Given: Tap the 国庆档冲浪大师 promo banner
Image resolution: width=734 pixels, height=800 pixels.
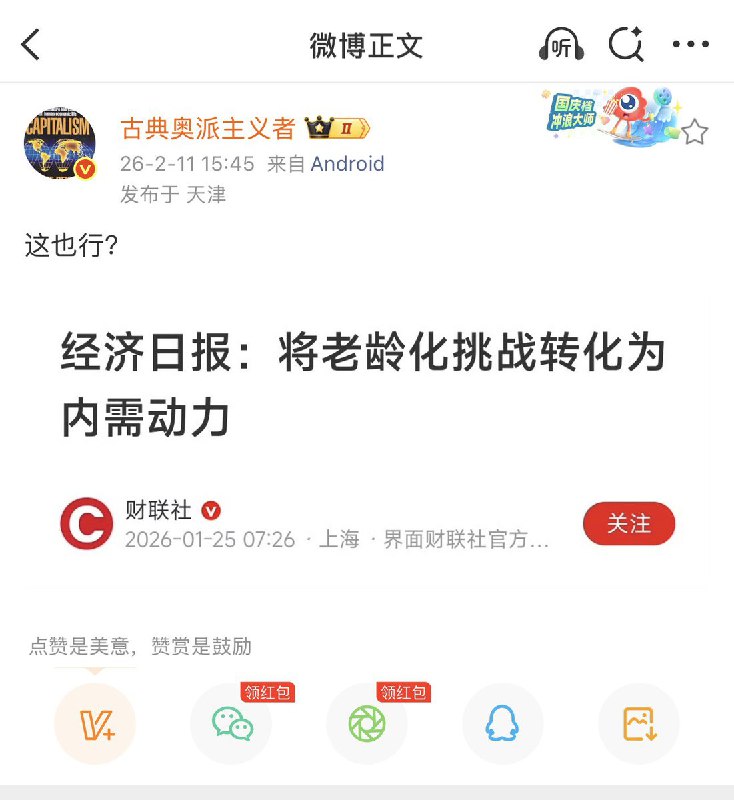Looking at the screenshot, I should (608, 126).
